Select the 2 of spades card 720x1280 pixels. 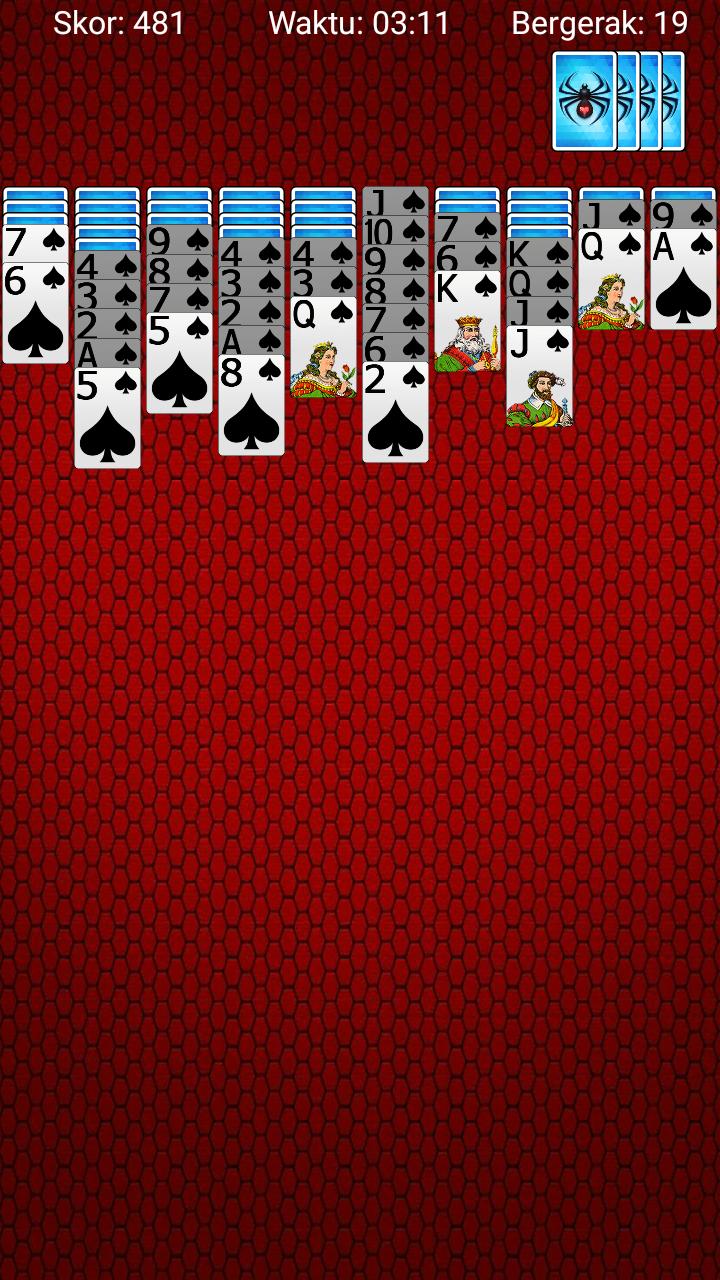pyautogui.click(x=396, y=412)
